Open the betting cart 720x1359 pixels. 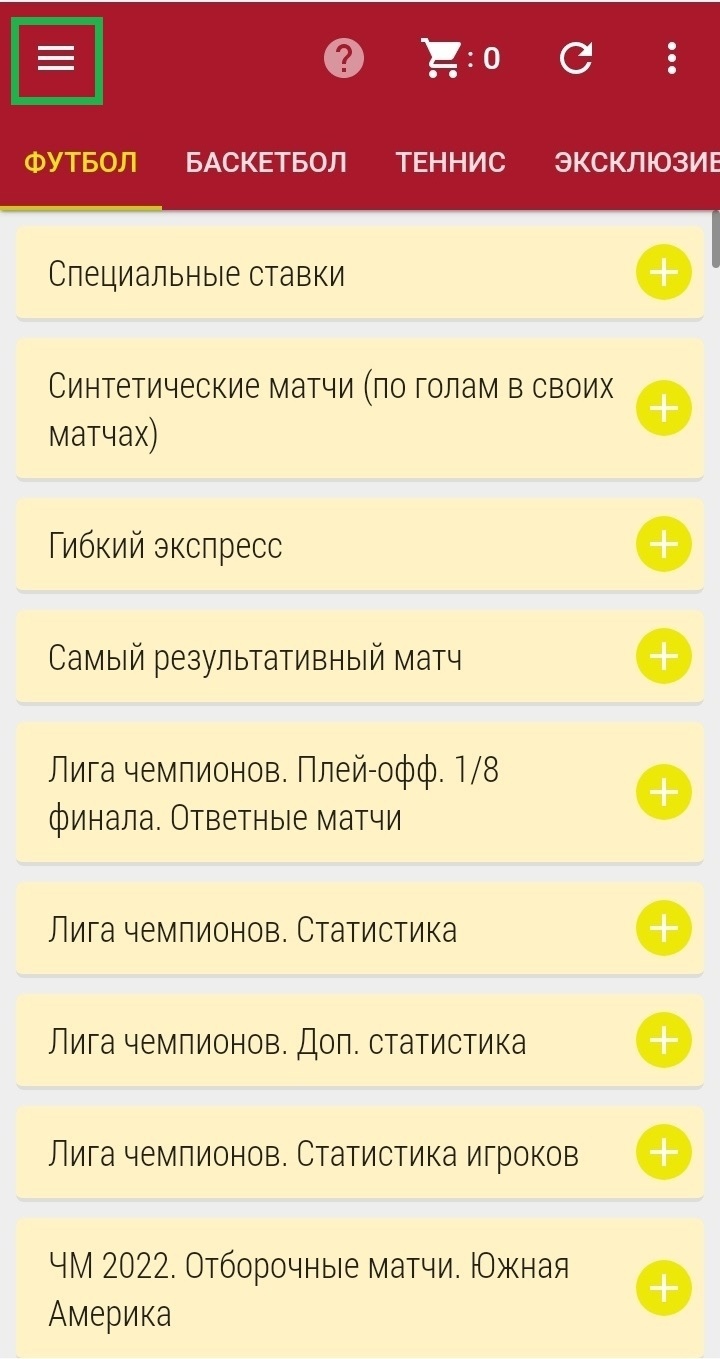click(459, 59)
